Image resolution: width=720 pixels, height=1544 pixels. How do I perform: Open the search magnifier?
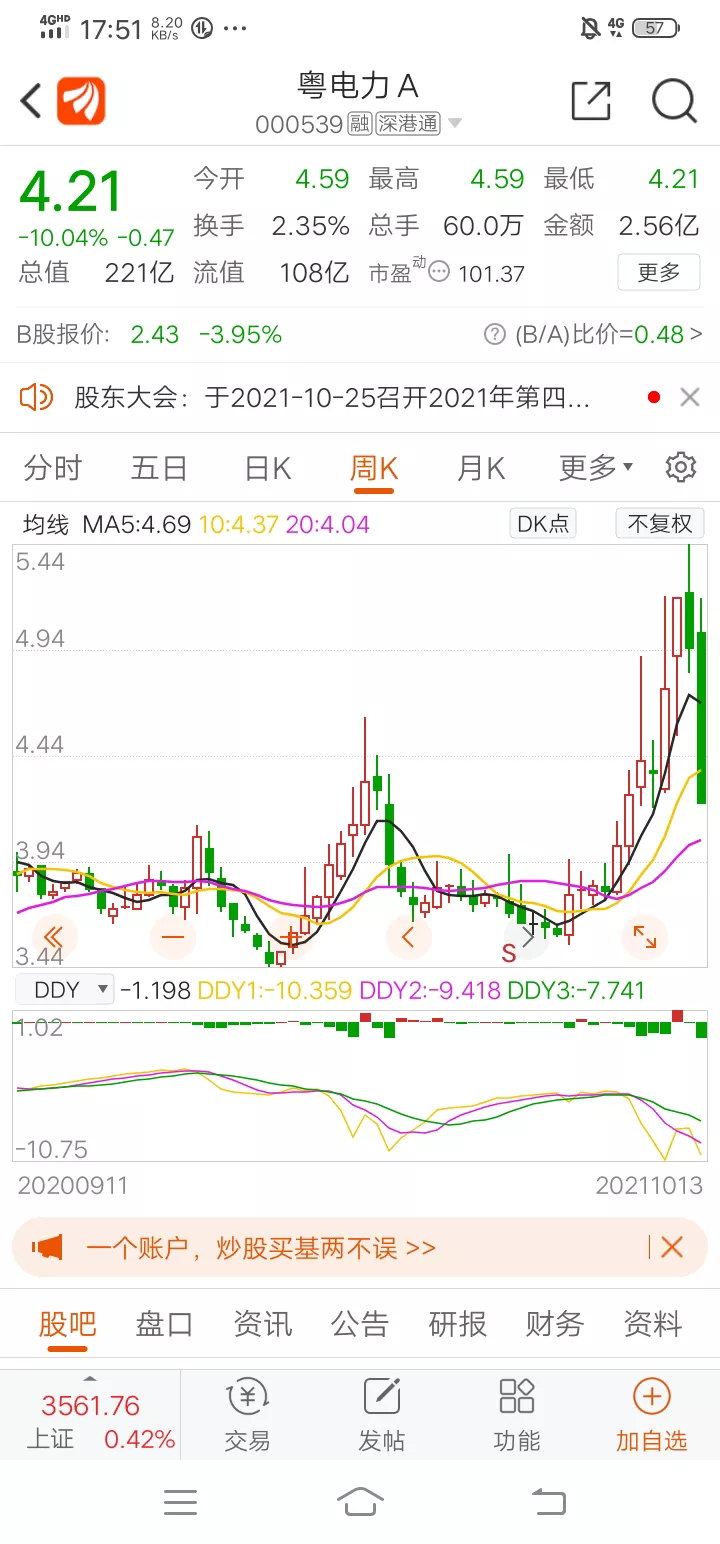coord(673,101)
